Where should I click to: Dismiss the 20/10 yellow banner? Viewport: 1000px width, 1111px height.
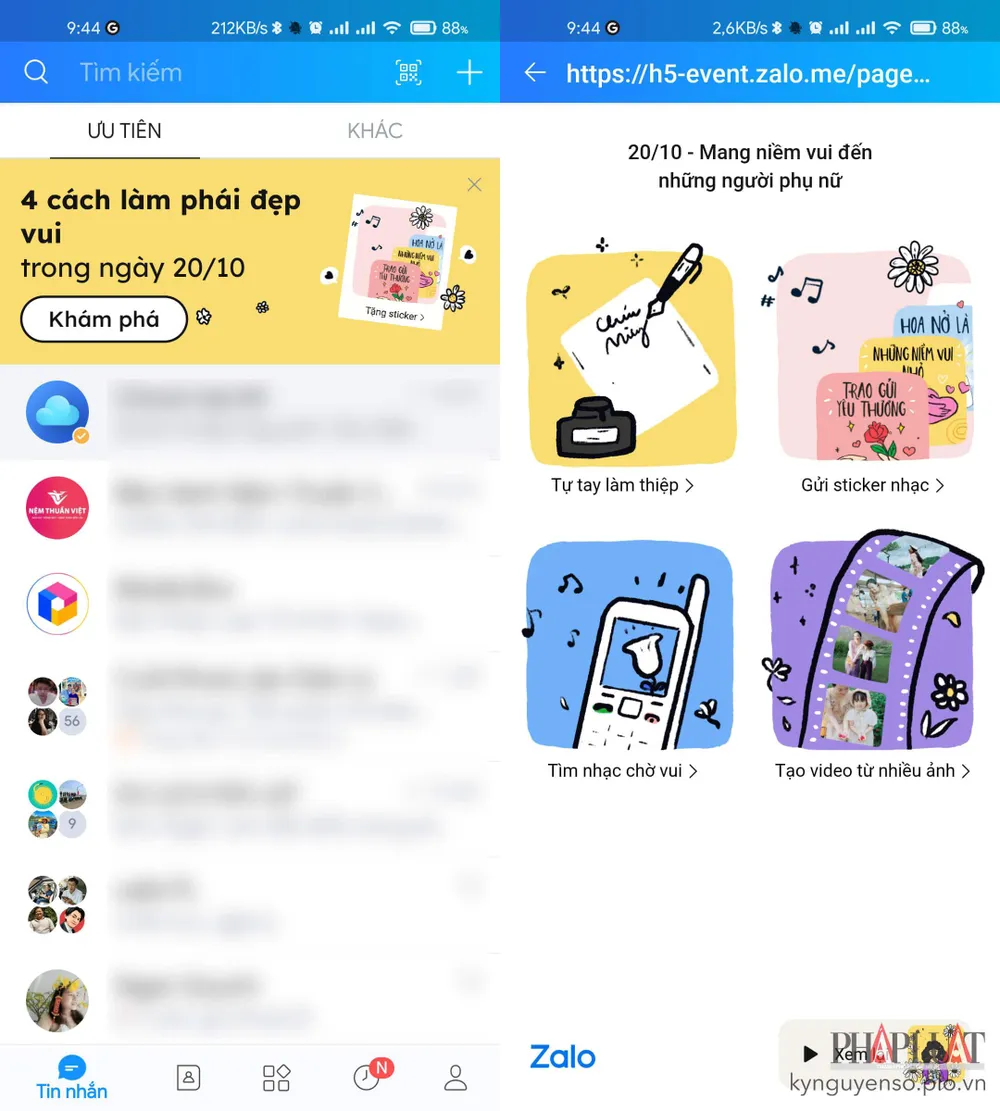coord(474,184)
